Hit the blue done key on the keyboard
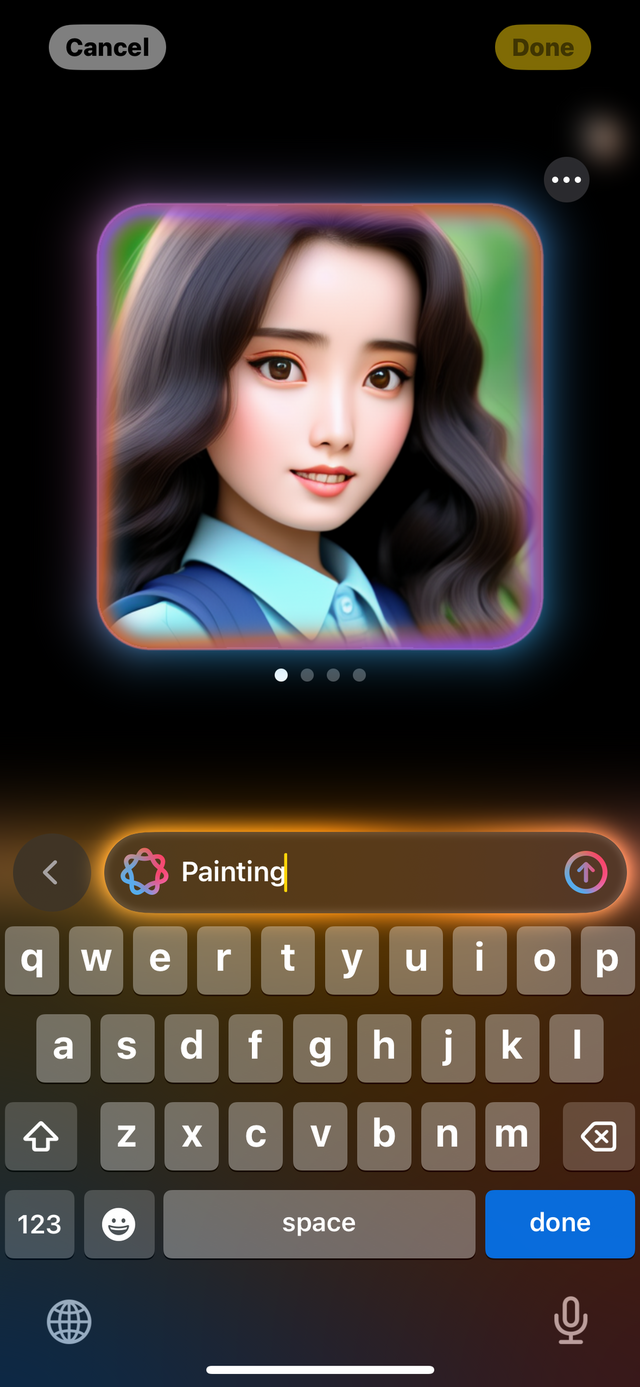This screenshot has width=640, height=1387. 559,1223
